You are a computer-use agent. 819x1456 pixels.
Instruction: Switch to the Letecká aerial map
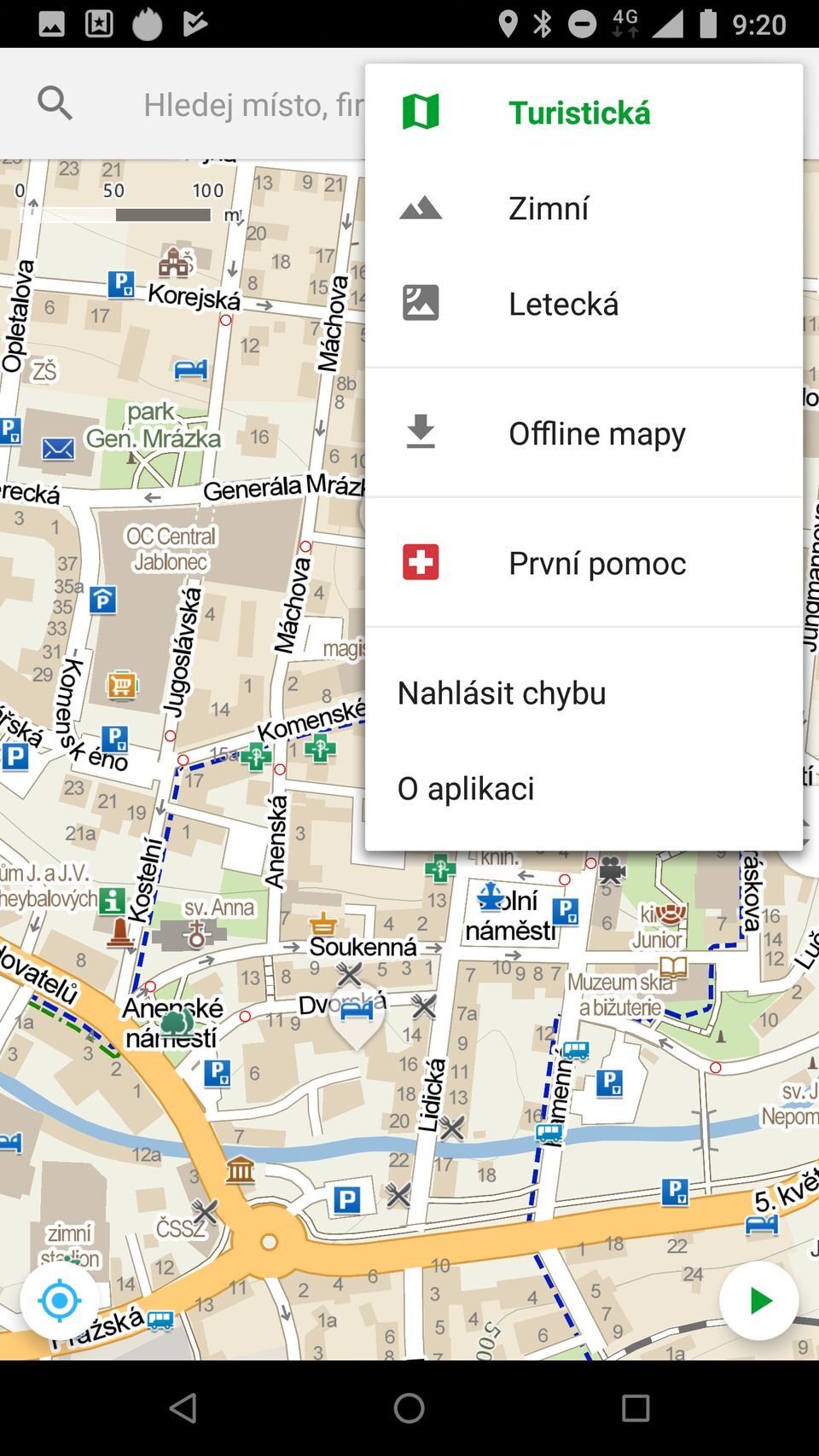tap(563, 303)
